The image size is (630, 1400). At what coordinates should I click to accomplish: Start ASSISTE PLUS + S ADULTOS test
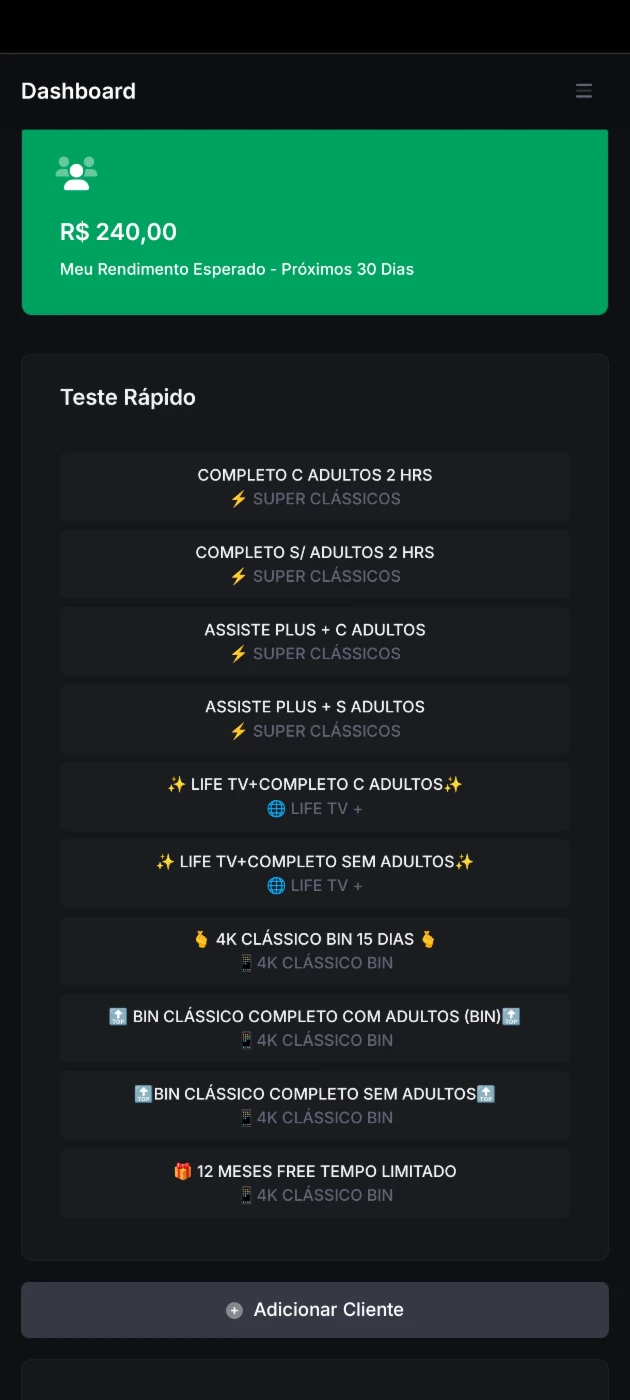pos(315,718)
